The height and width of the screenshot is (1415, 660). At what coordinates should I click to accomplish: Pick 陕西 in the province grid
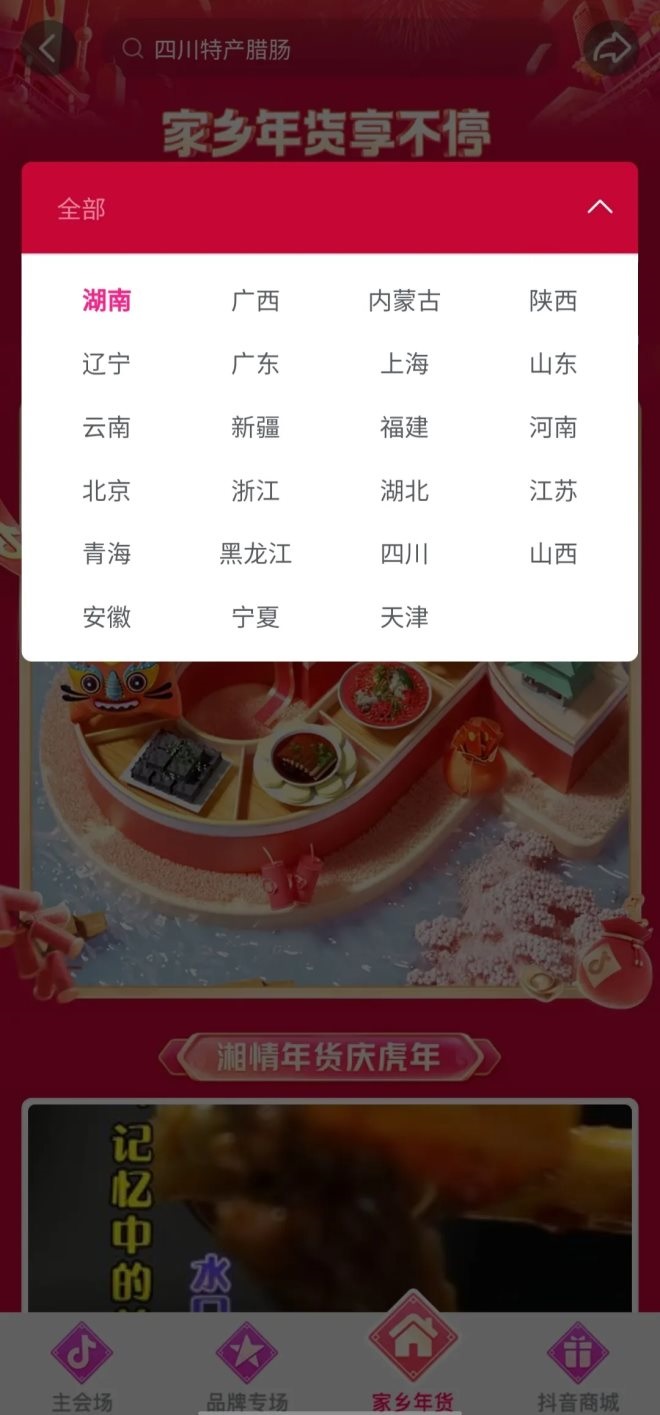[x=553, y=301]
